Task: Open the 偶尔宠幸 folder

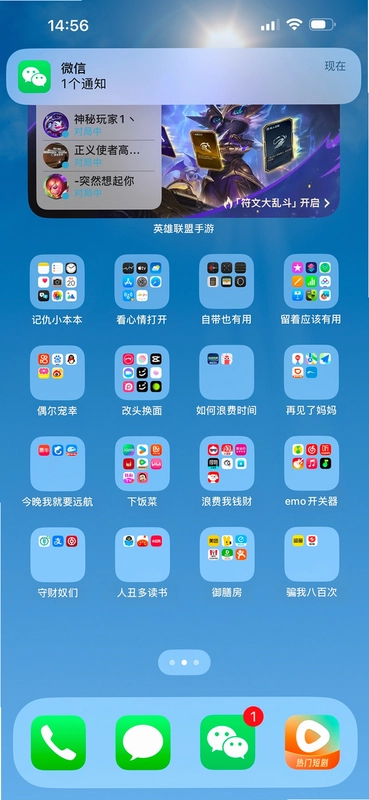Action: (57, 372)
